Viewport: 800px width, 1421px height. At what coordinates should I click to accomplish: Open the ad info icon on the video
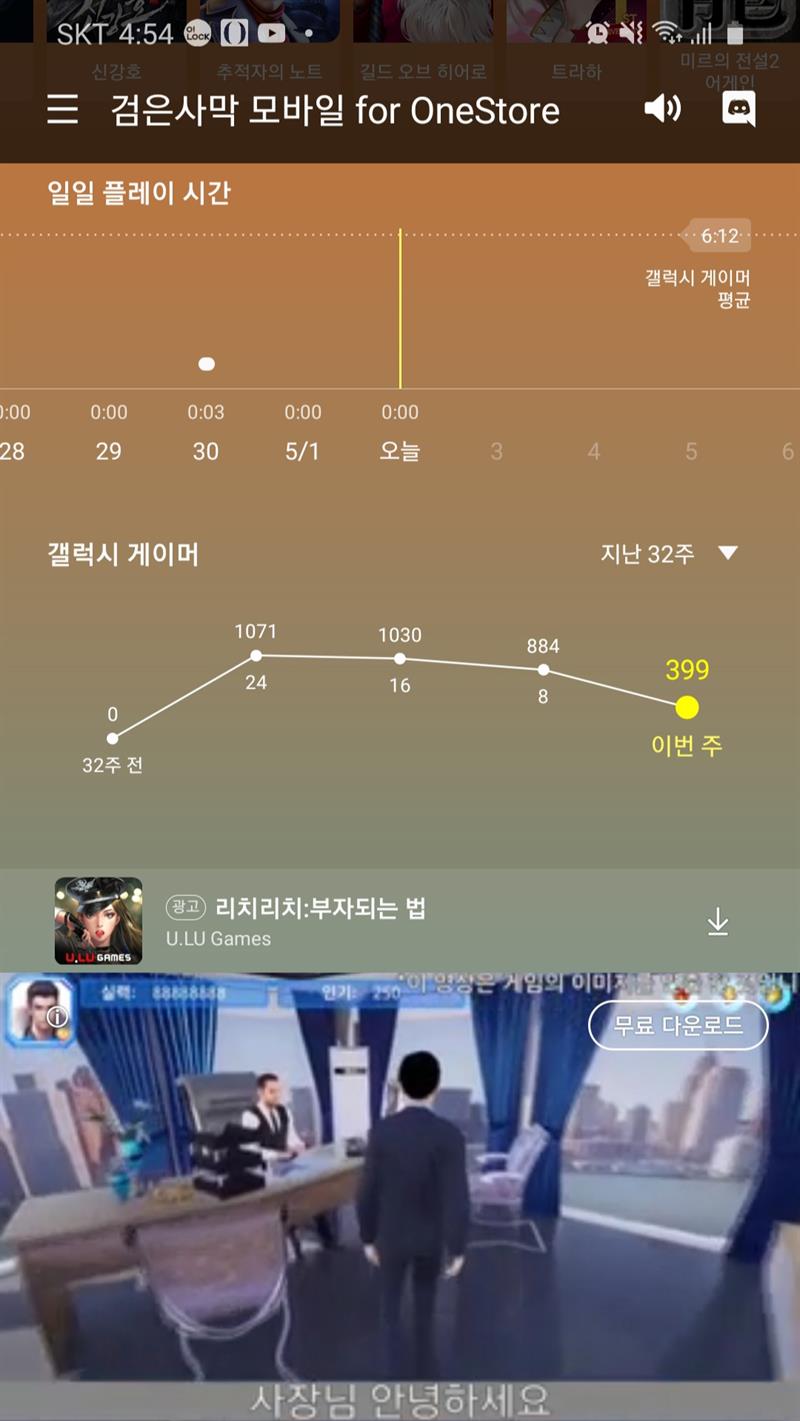click(x=58, y=1015)
